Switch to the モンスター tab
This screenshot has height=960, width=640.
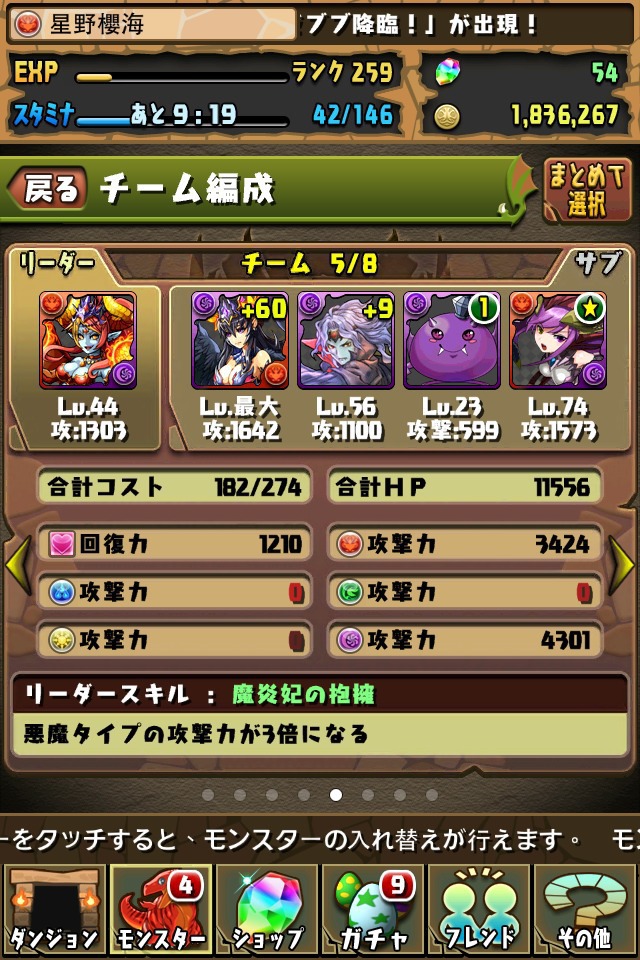coord(160,912)
